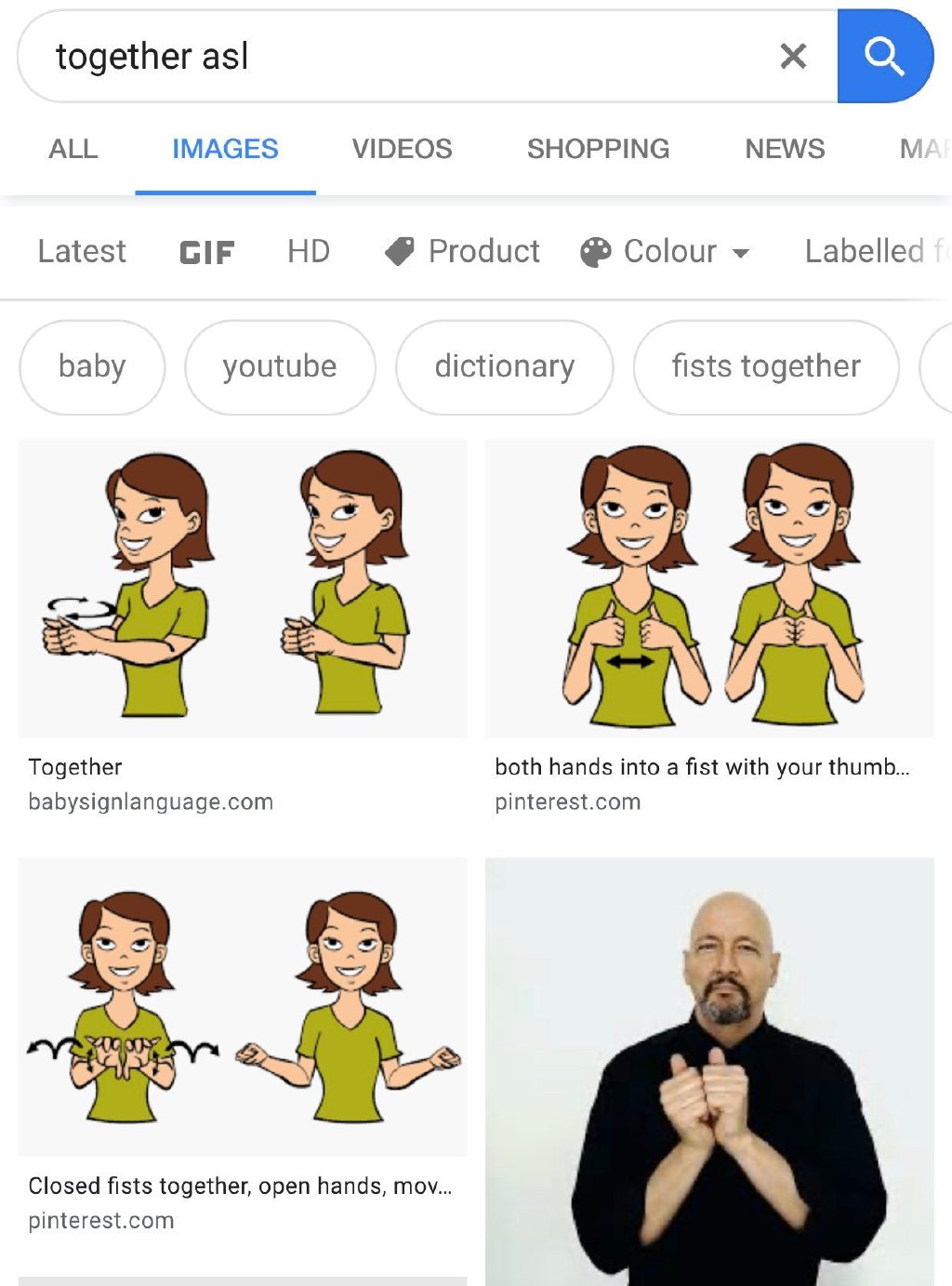
Task: Select the fists together chip
Action: [766, 366]
